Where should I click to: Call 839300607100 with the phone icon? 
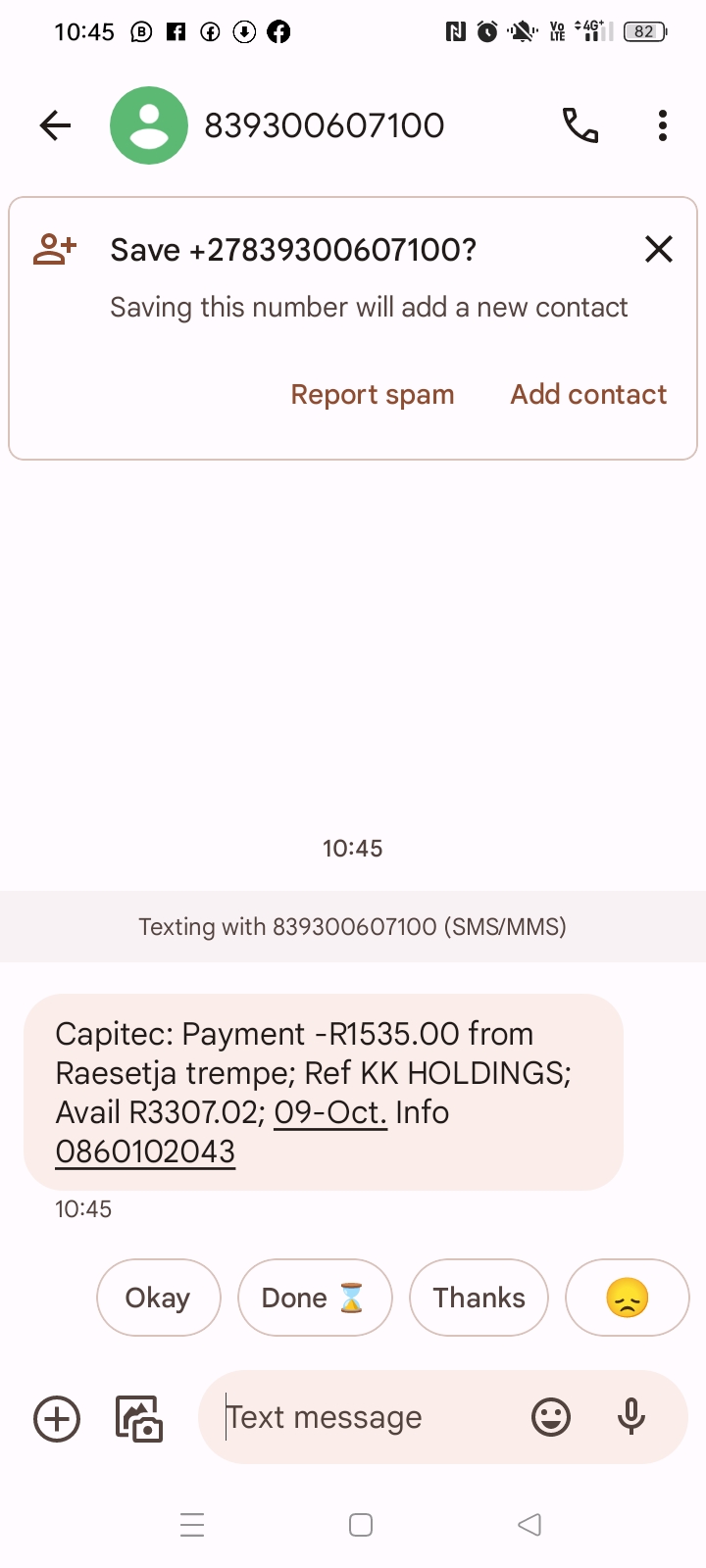[580, 125]
